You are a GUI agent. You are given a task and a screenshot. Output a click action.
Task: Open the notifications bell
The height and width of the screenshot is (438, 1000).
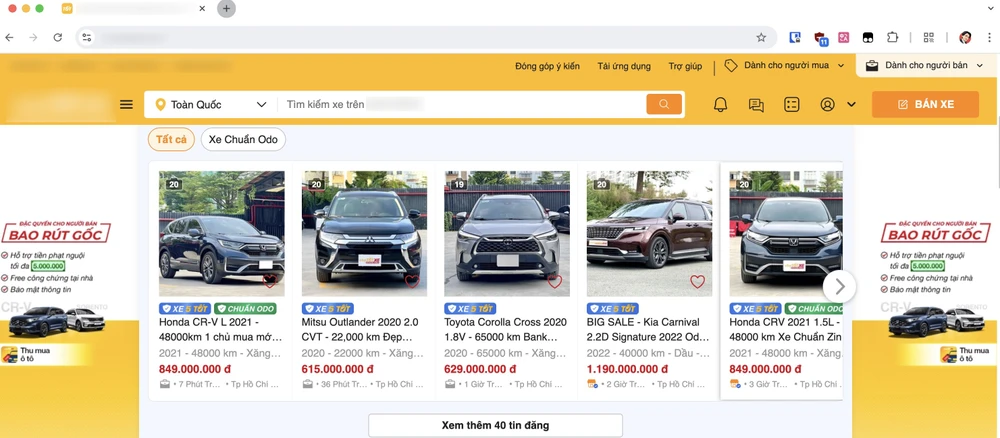point(720,104)
